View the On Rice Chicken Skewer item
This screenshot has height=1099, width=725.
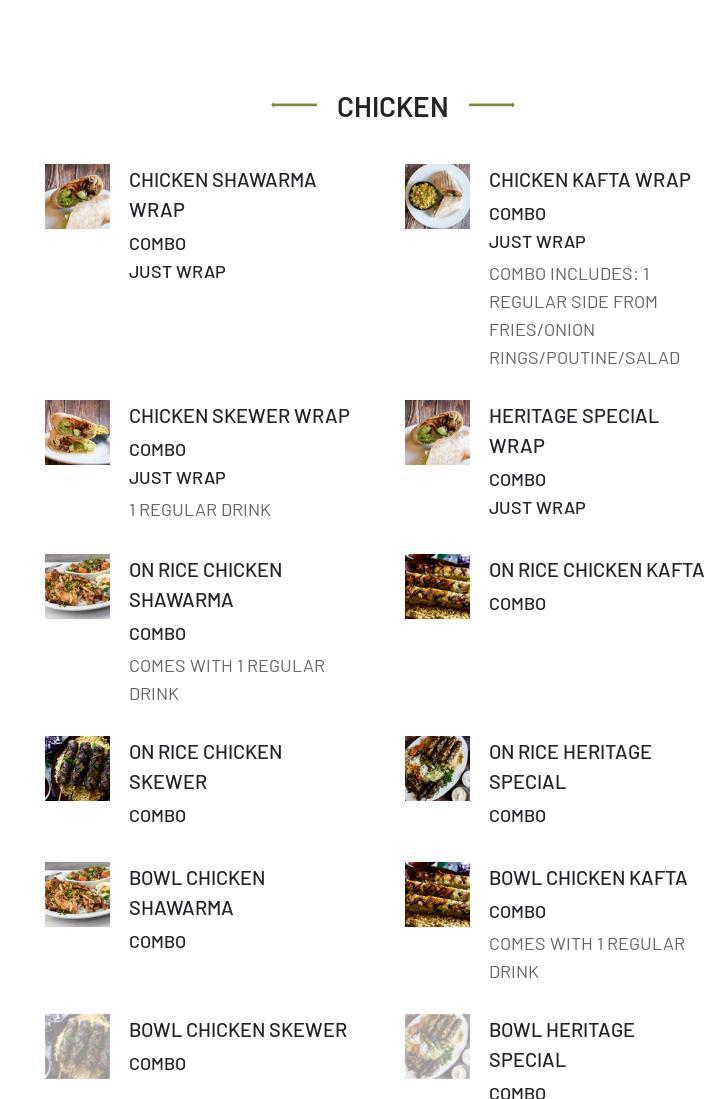tap(205, 766)
